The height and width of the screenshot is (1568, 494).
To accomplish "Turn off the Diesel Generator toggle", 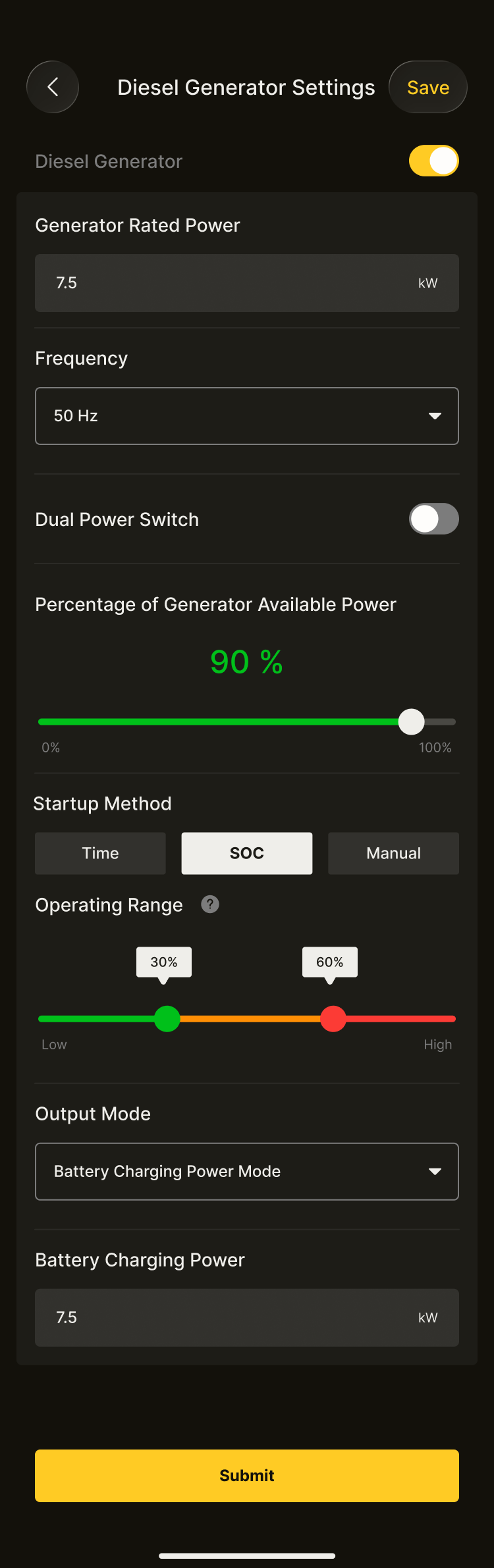I will [x=433, y=161].
